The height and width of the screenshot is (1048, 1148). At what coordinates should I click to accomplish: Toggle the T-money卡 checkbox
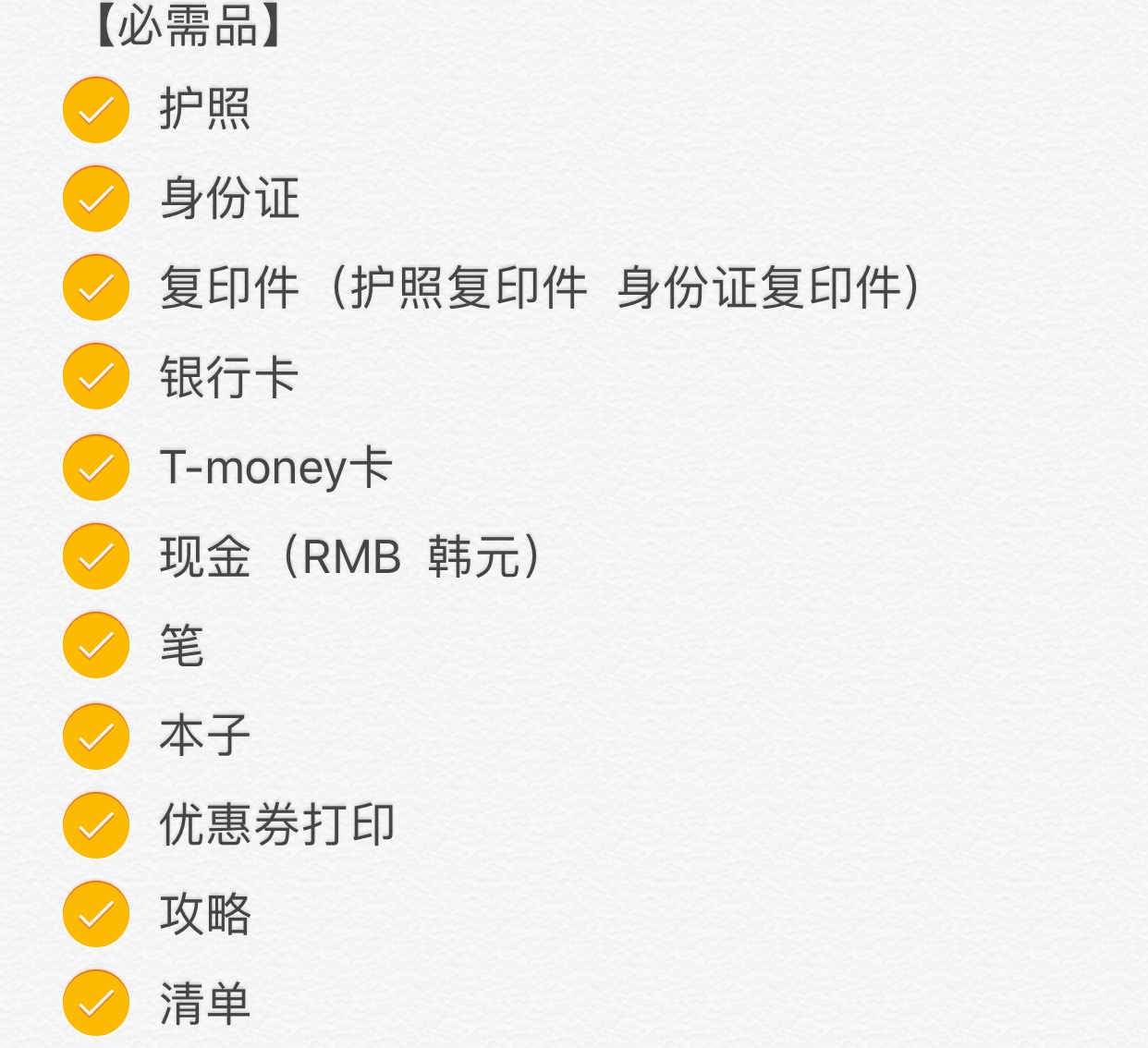click(96, 468)
